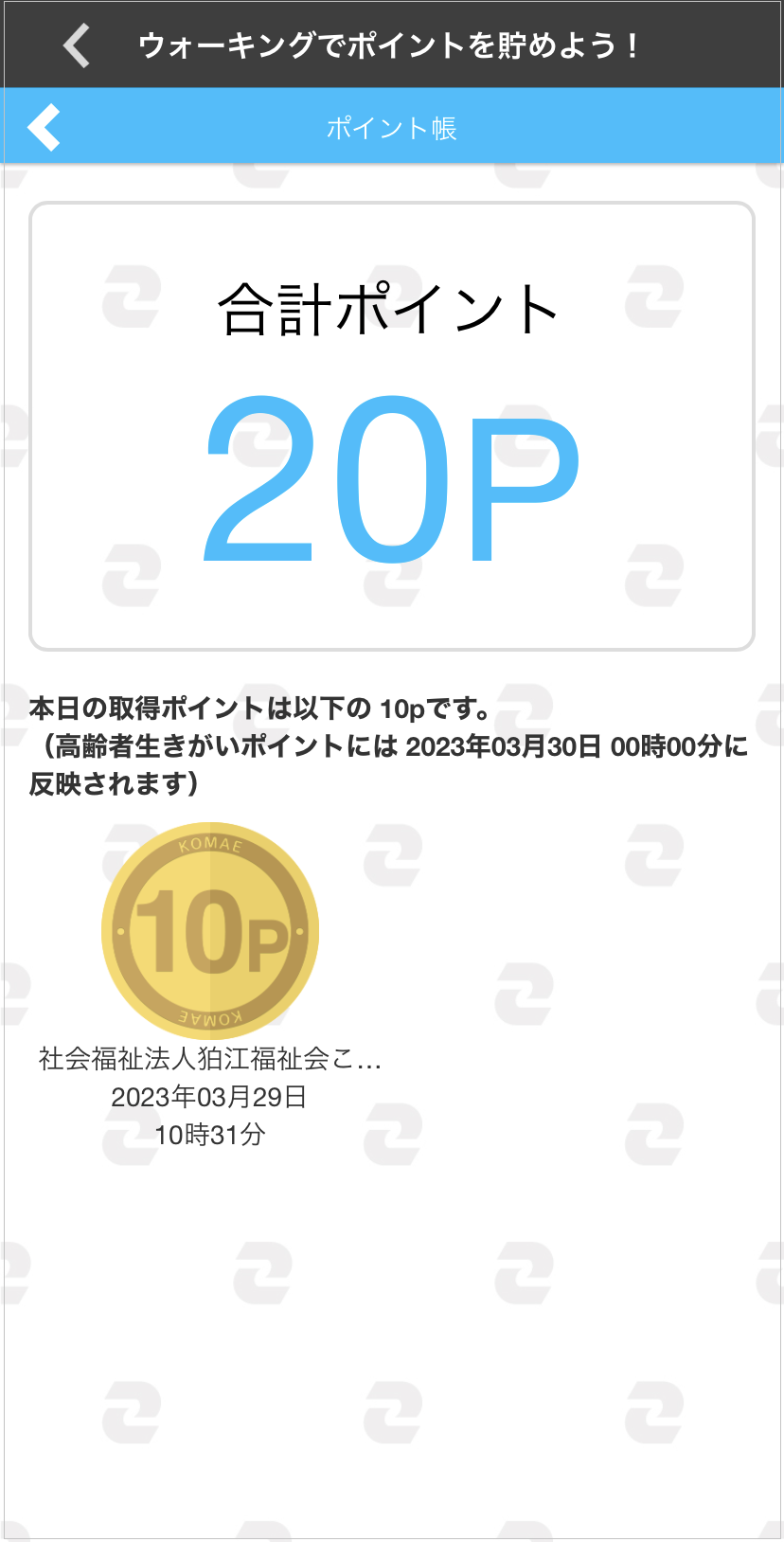Tap the back arrow in the dark header
The image size is (784, 1542).
[x=77, y=45]
